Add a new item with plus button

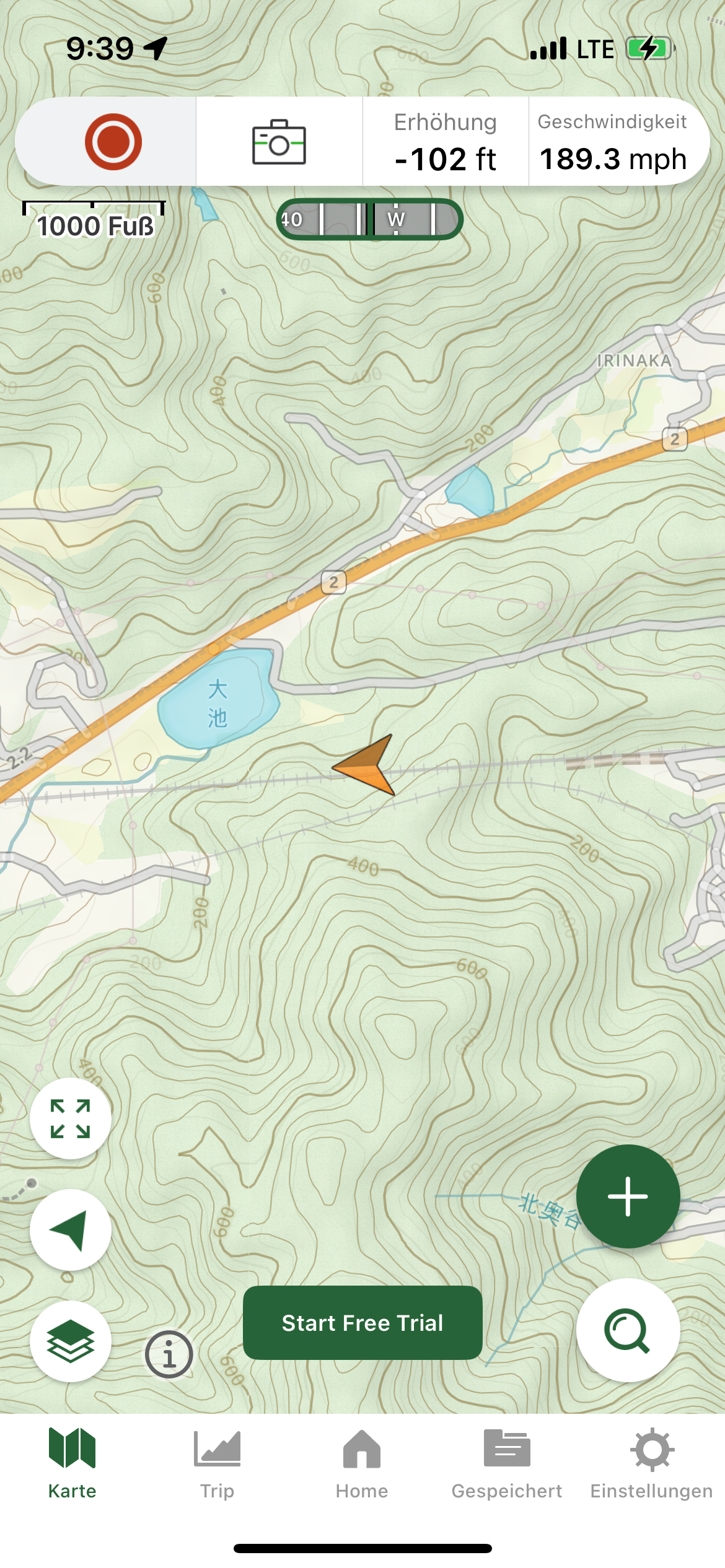[628, 1196]
